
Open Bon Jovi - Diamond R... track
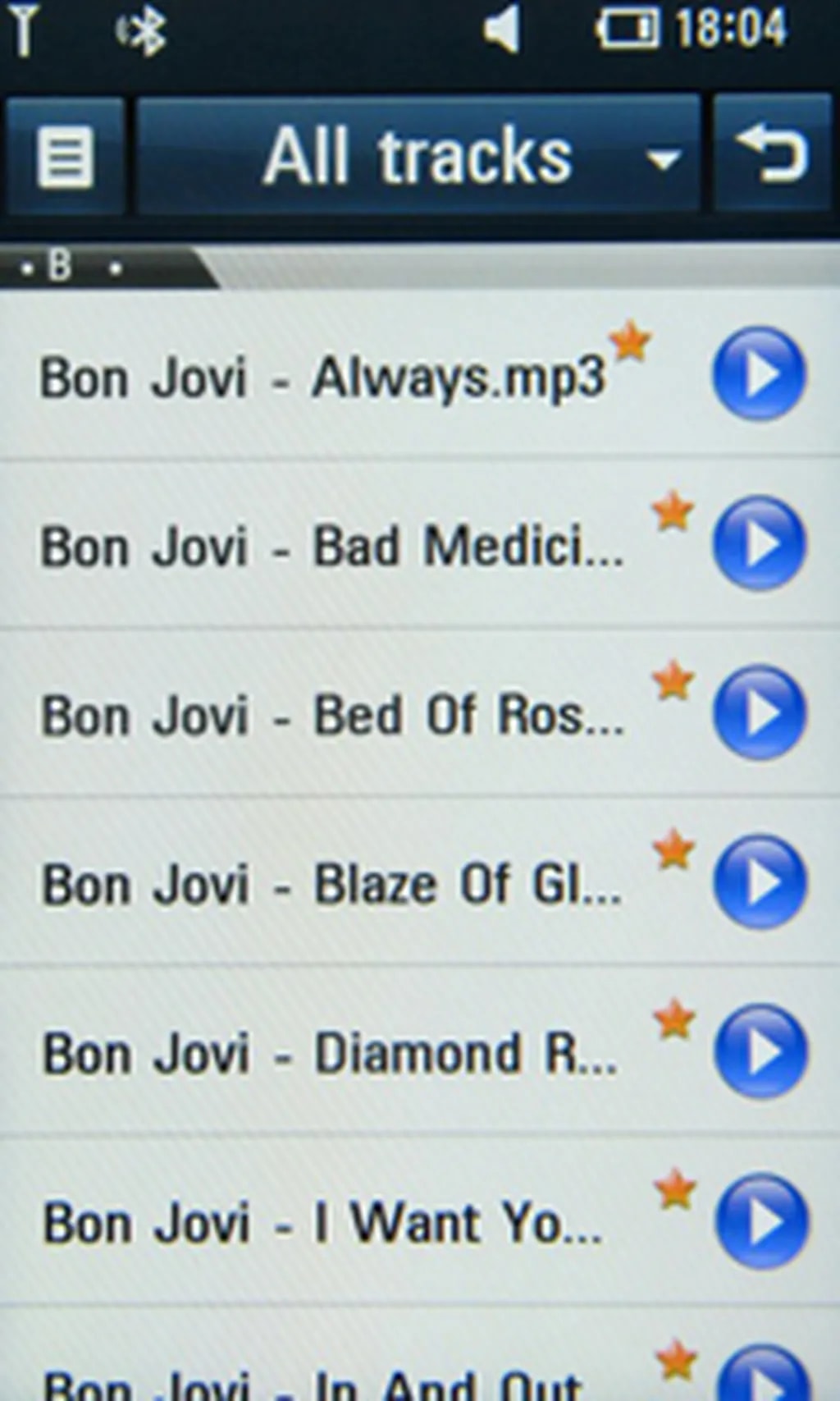coord(330,1054)
